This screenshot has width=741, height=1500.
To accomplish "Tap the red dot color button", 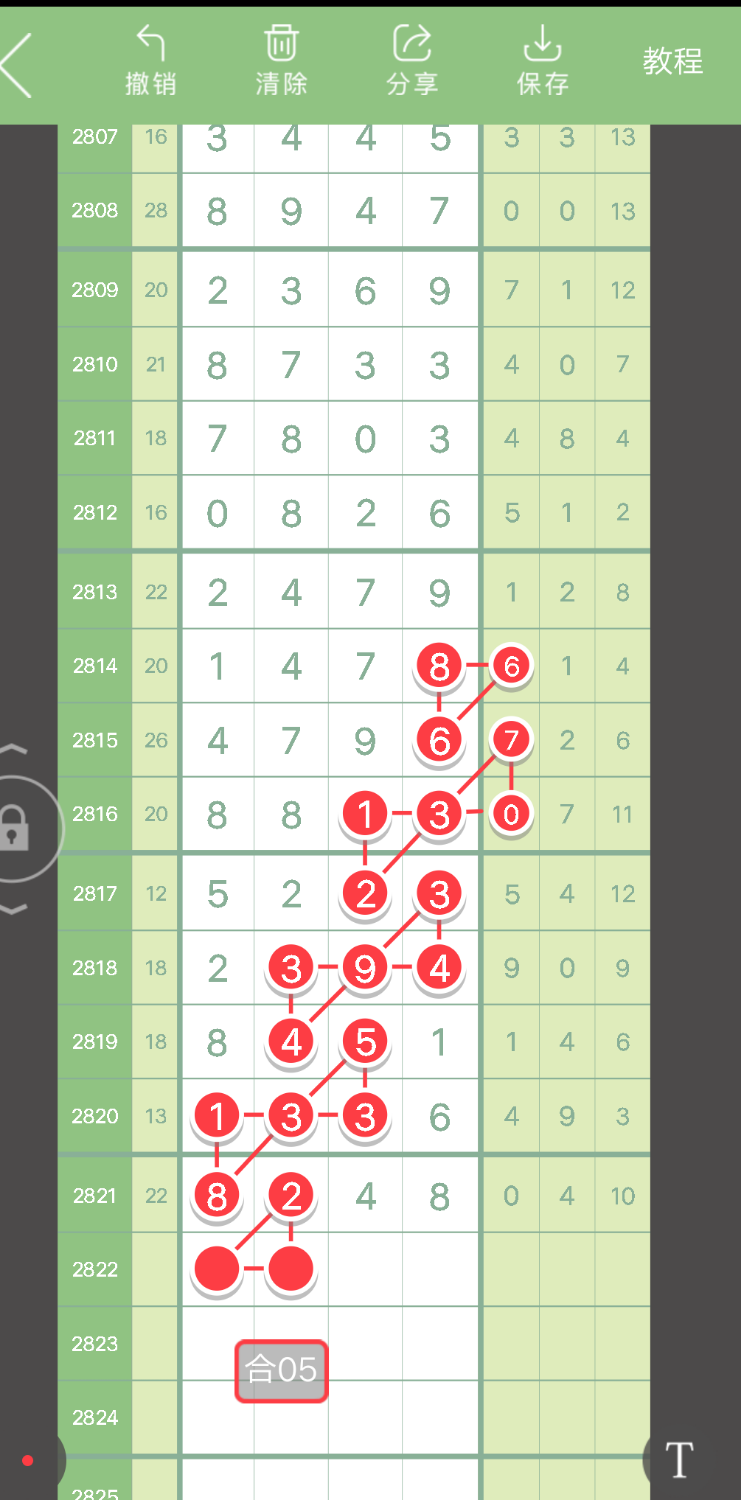I will 27,1461.
